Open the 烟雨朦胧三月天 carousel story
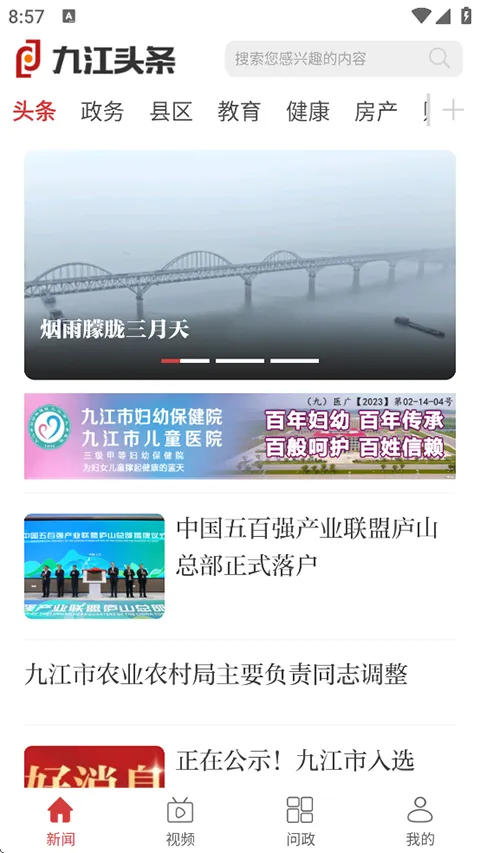The width and height of the screenshot is (480, 853). (x=240, y=265)
